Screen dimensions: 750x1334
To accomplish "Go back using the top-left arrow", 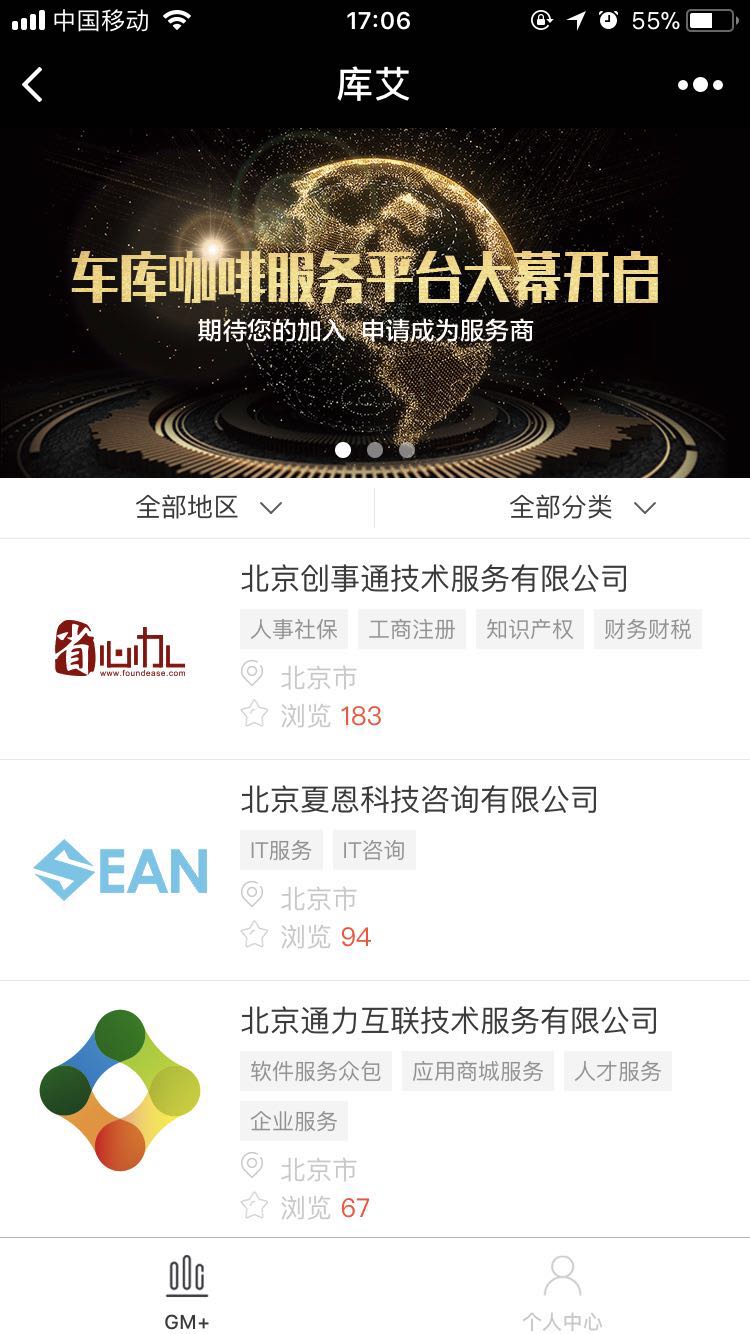I will (x=33, y=85).
